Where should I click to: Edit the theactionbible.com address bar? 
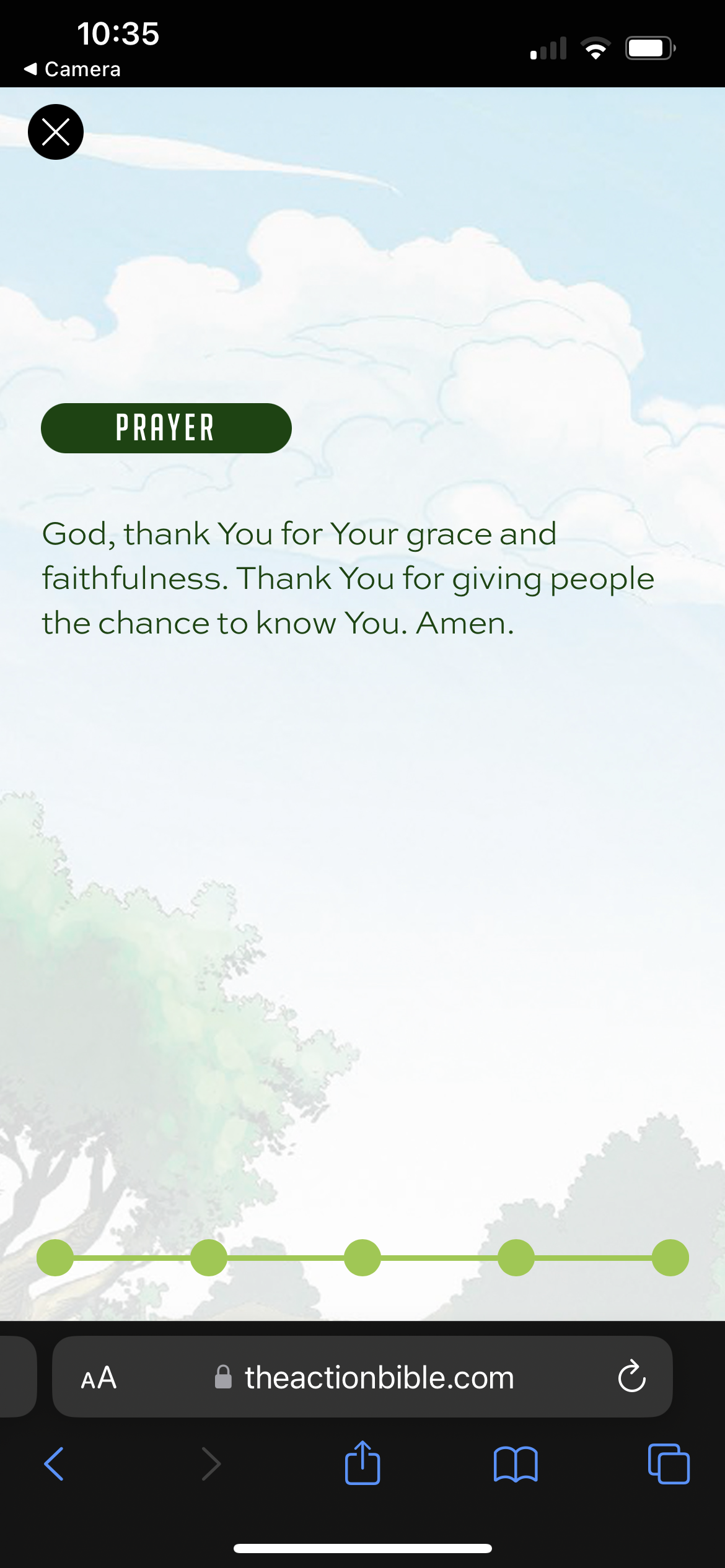(x=378, y=1378)
